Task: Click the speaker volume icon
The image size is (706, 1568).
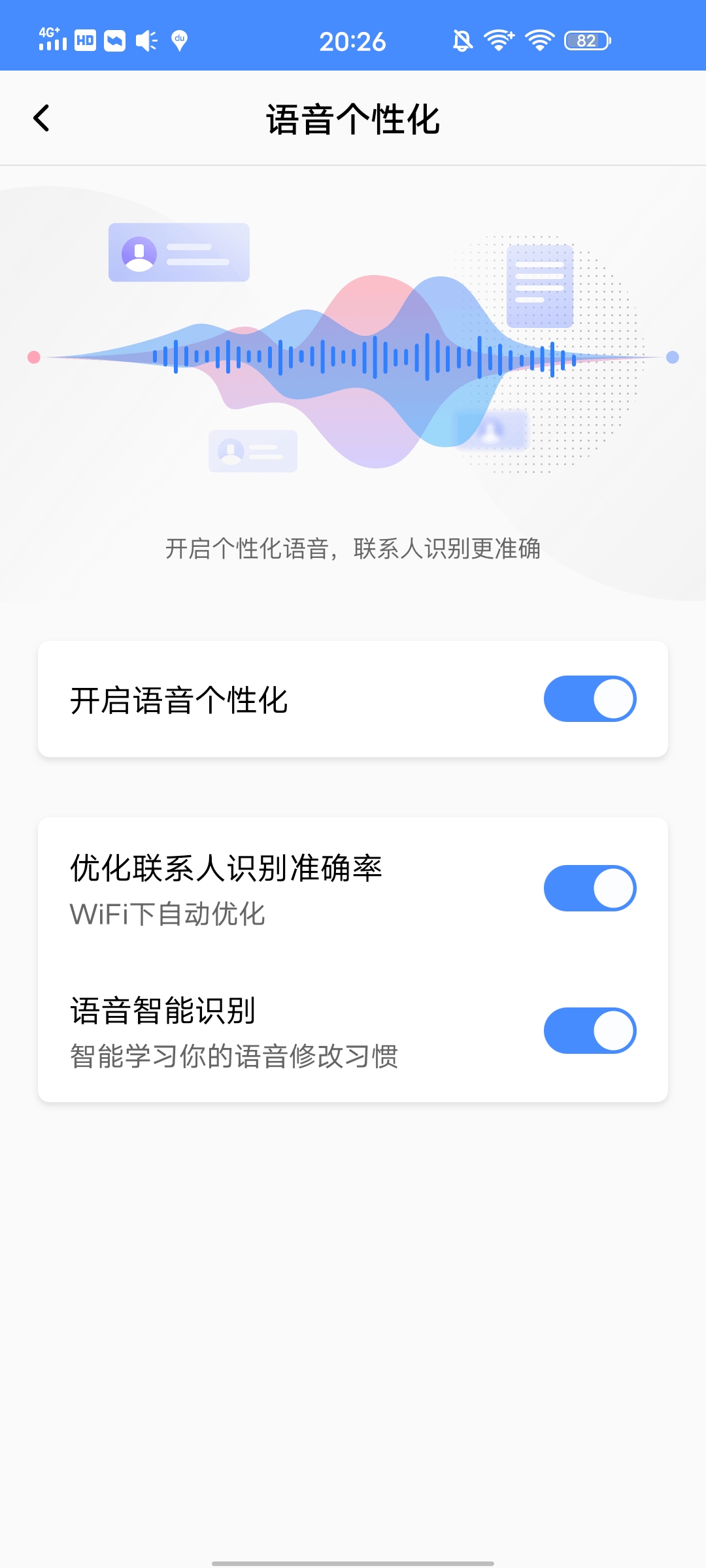Action: point(145,41)
